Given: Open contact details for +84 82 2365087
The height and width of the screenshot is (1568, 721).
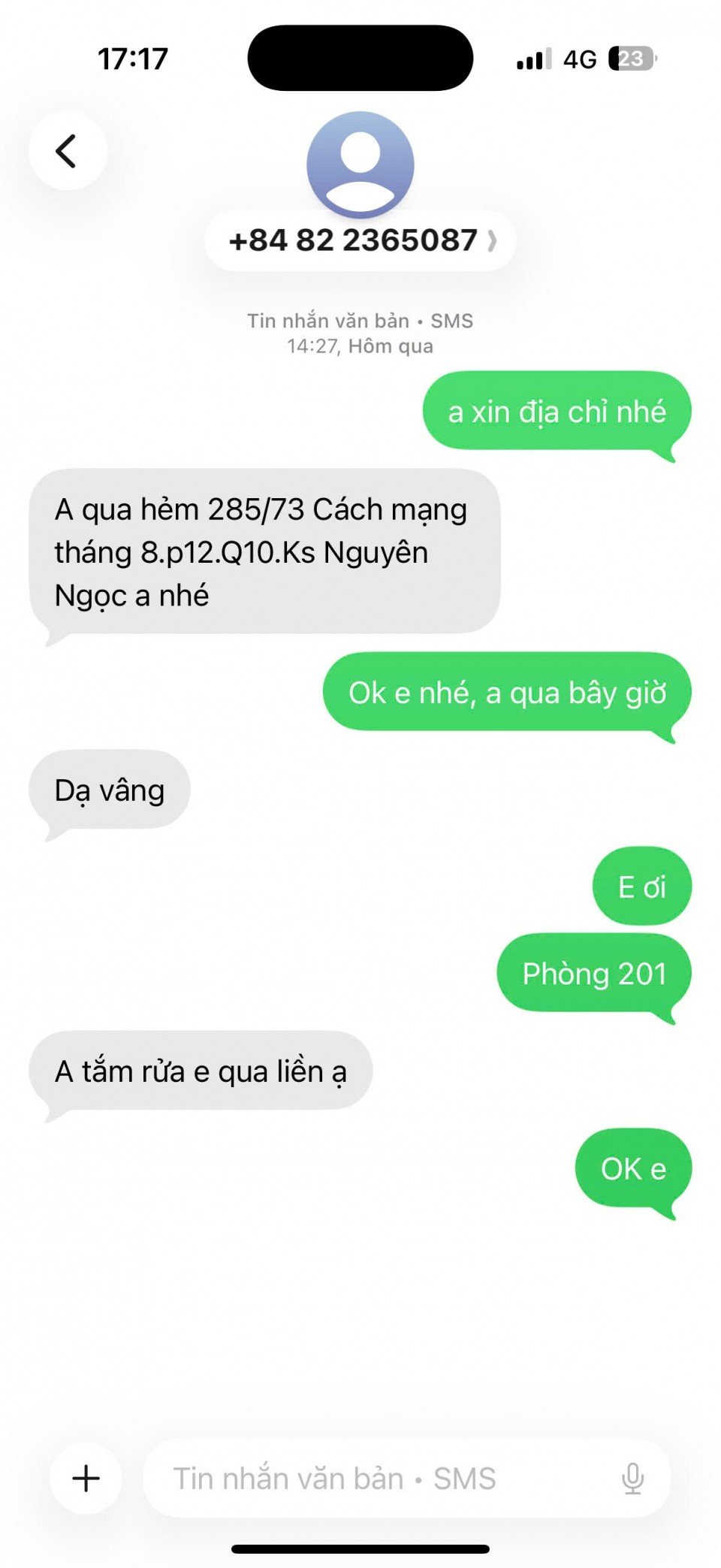Looking at the screenshot, I should coord(360,241).
